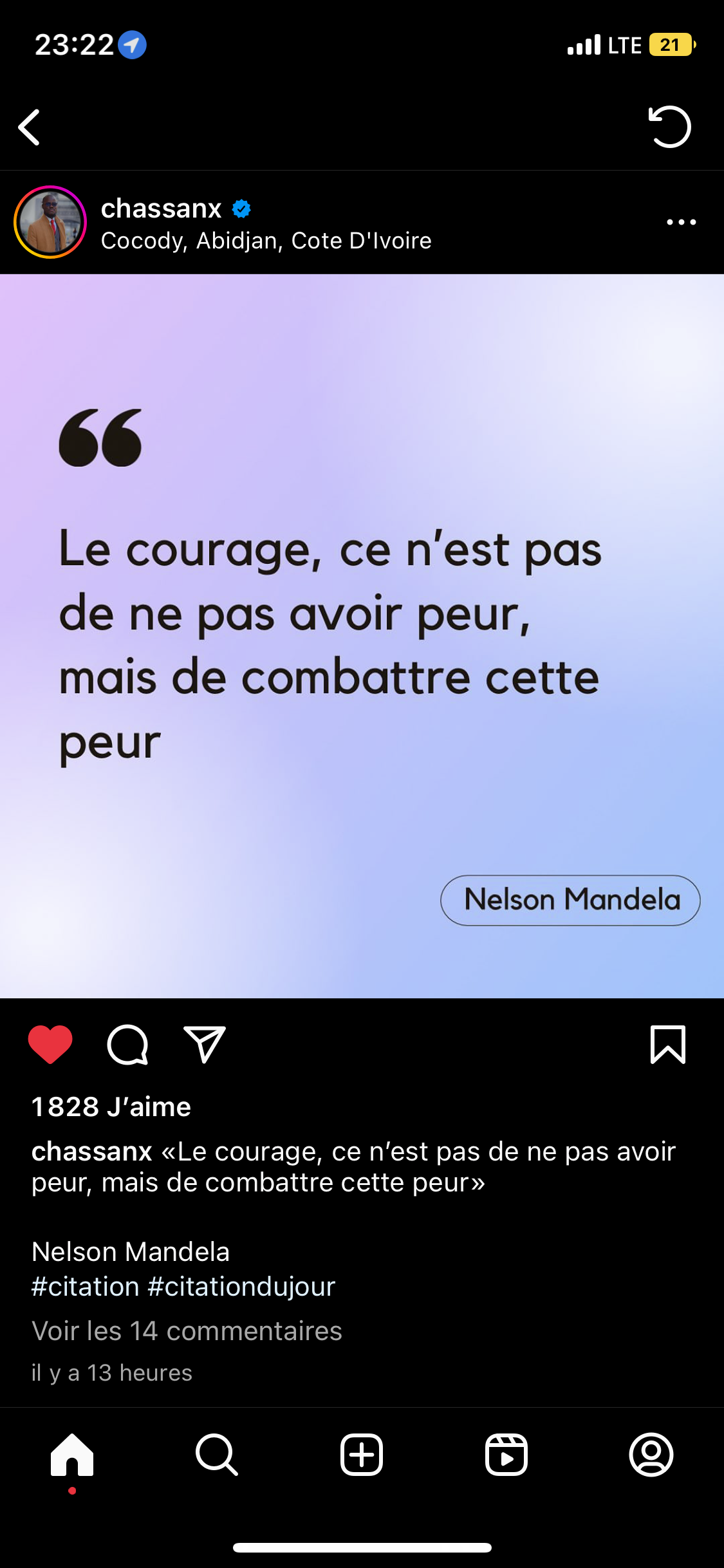The height and width of the screenshot is (1568, 724).
Task: Switch to the Profile tab
Action: [651, 1455]
